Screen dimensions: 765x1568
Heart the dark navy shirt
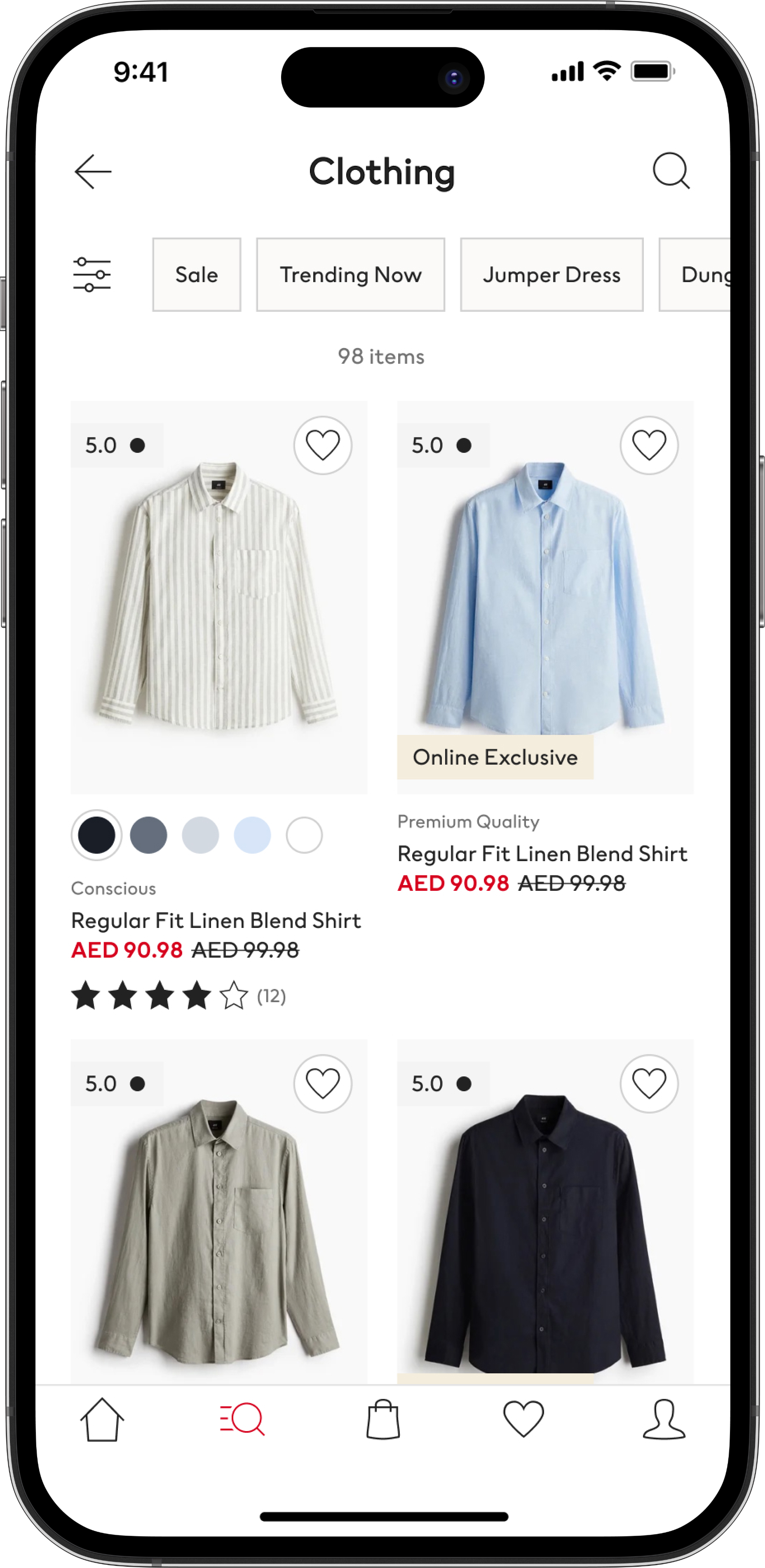pyautogui.click(x=649, y=1084)
